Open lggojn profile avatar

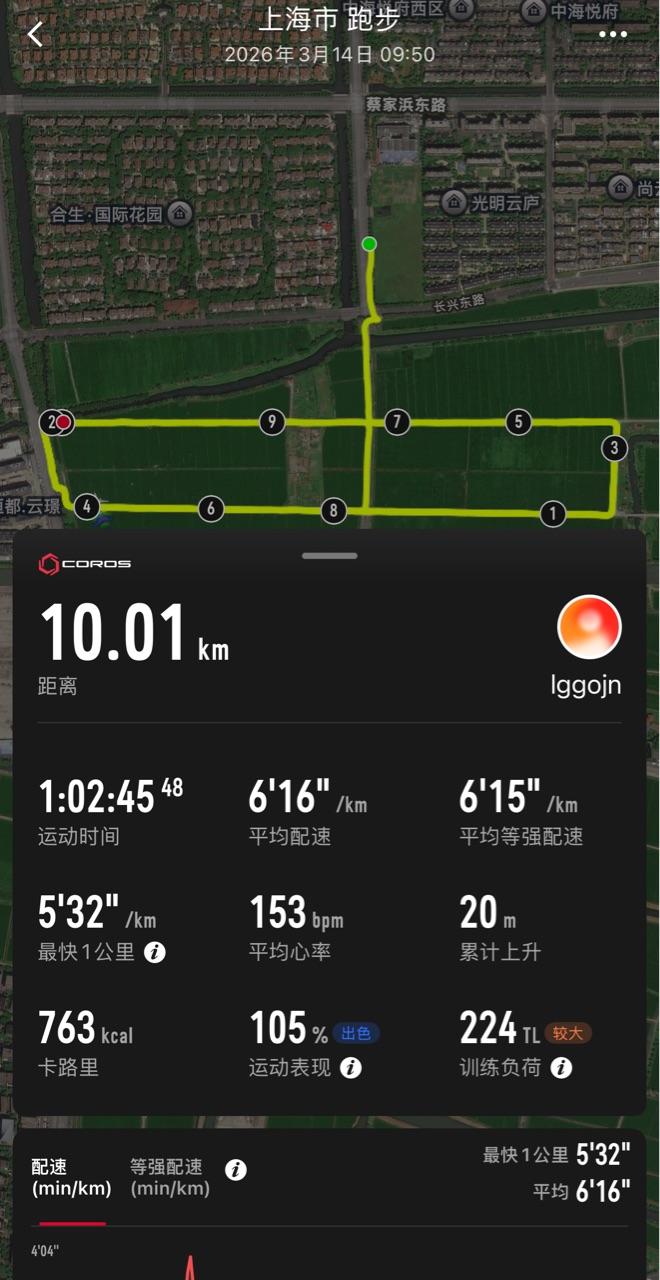(x=589, y=627)
